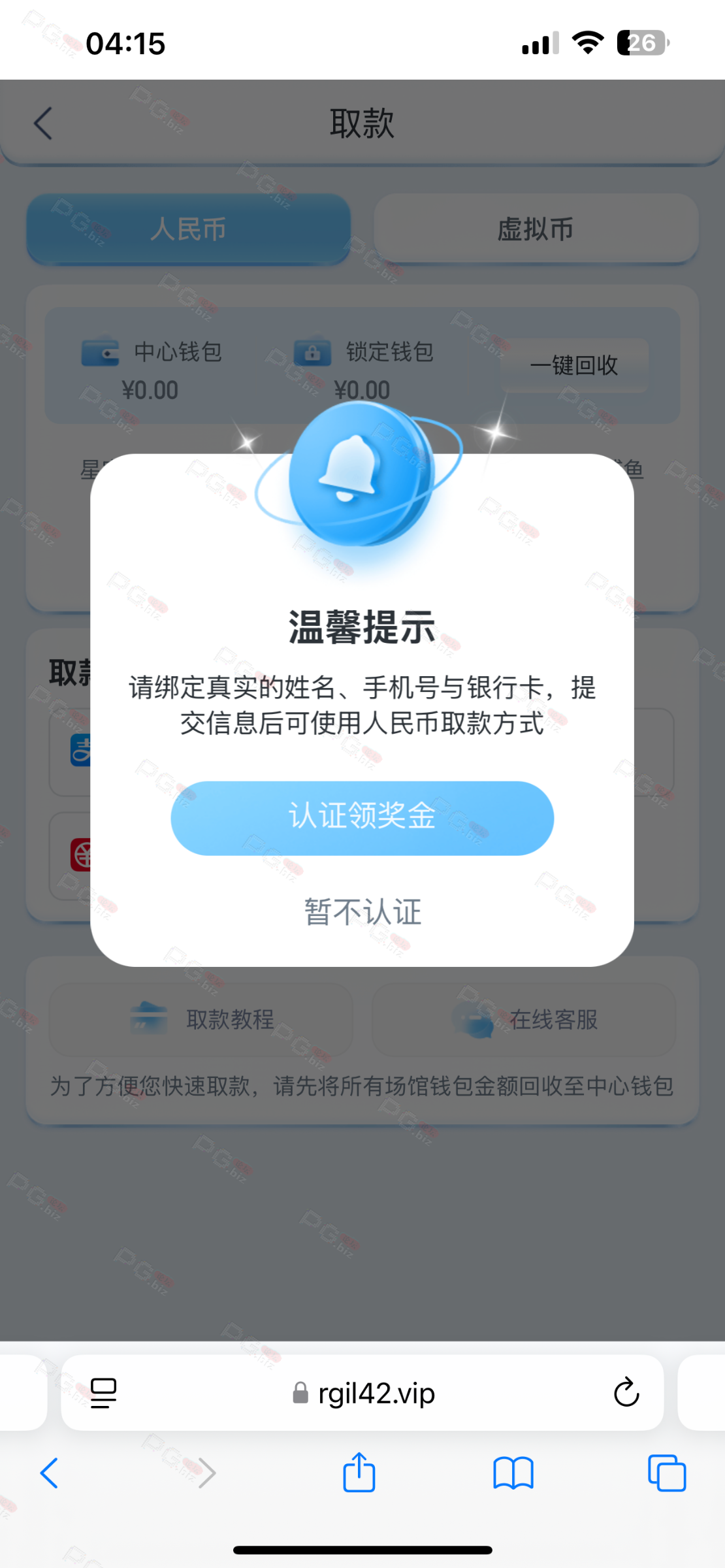
Task: Dismiss the dialog with 暂不认证
Action: click(x=362, y=911)
